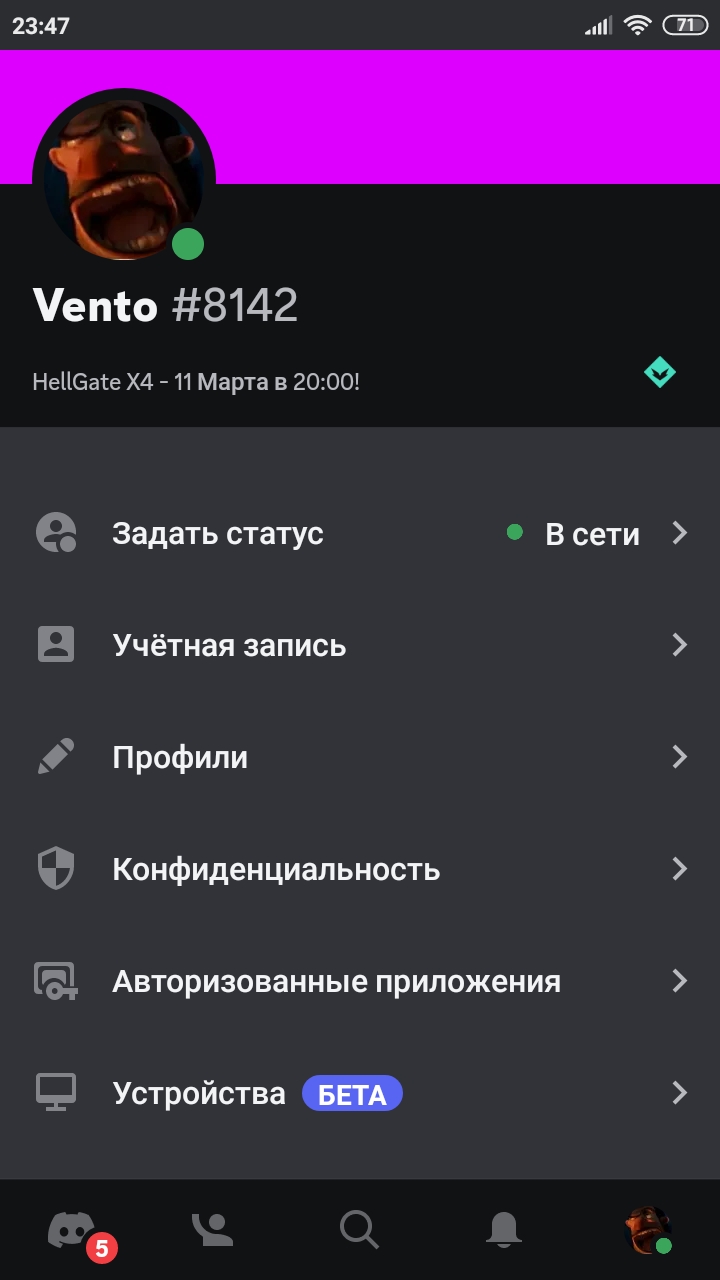Screen dimensions: 720x1280
Task: Tap the HypeSquad badge in profile header
Action: pyautogui.click(x=660, y=374)
